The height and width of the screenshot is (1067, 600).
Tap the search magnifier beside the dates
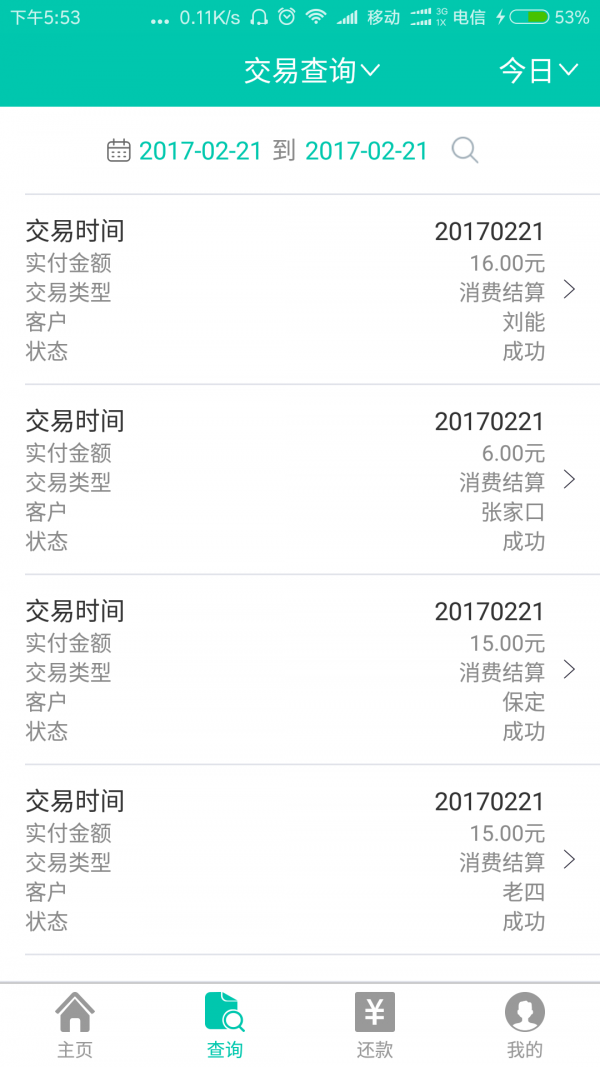pyautogui.click(x=465, y=151)
